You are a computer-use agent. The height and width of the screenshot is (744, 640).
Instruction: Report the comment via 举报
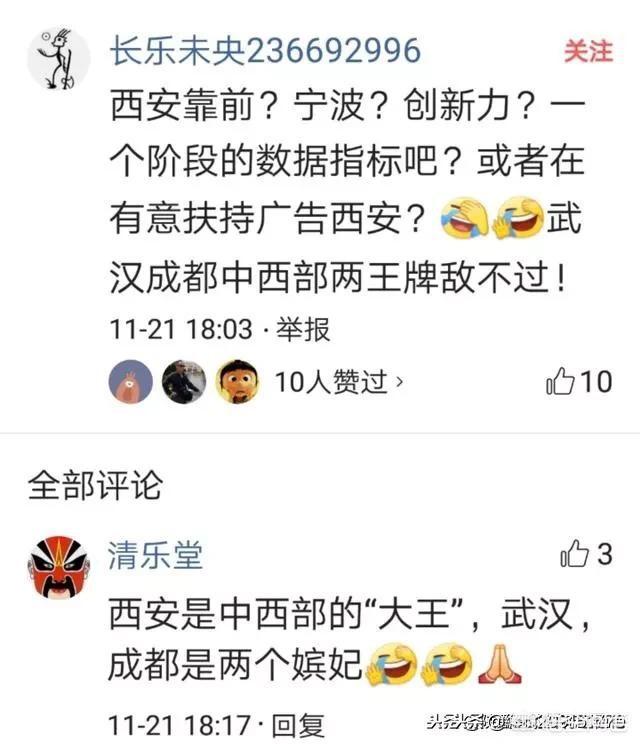(x=303, y=327)
